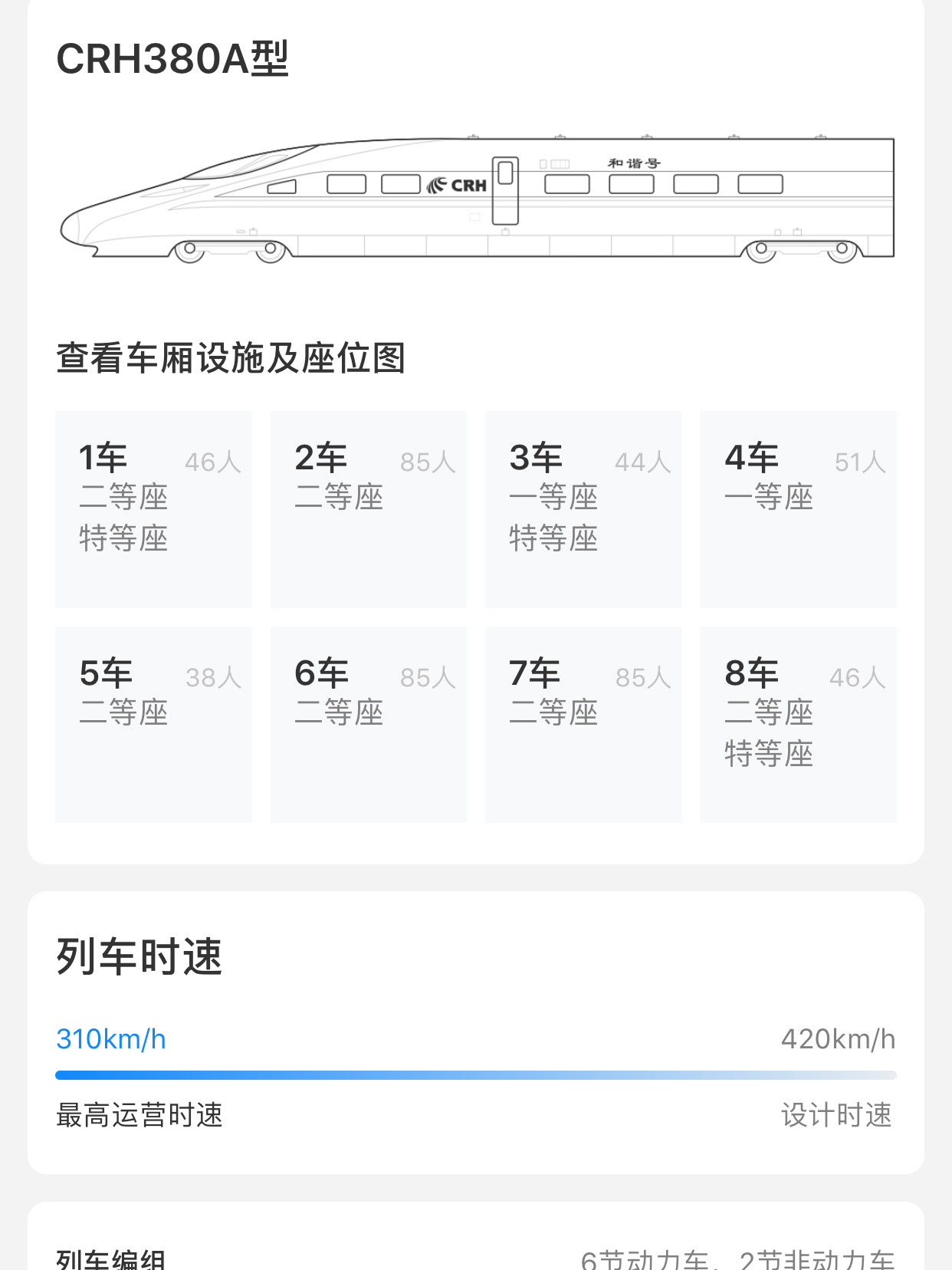
Task: Open the 6车 seating diagram
Action: click(x=368, y=725)
